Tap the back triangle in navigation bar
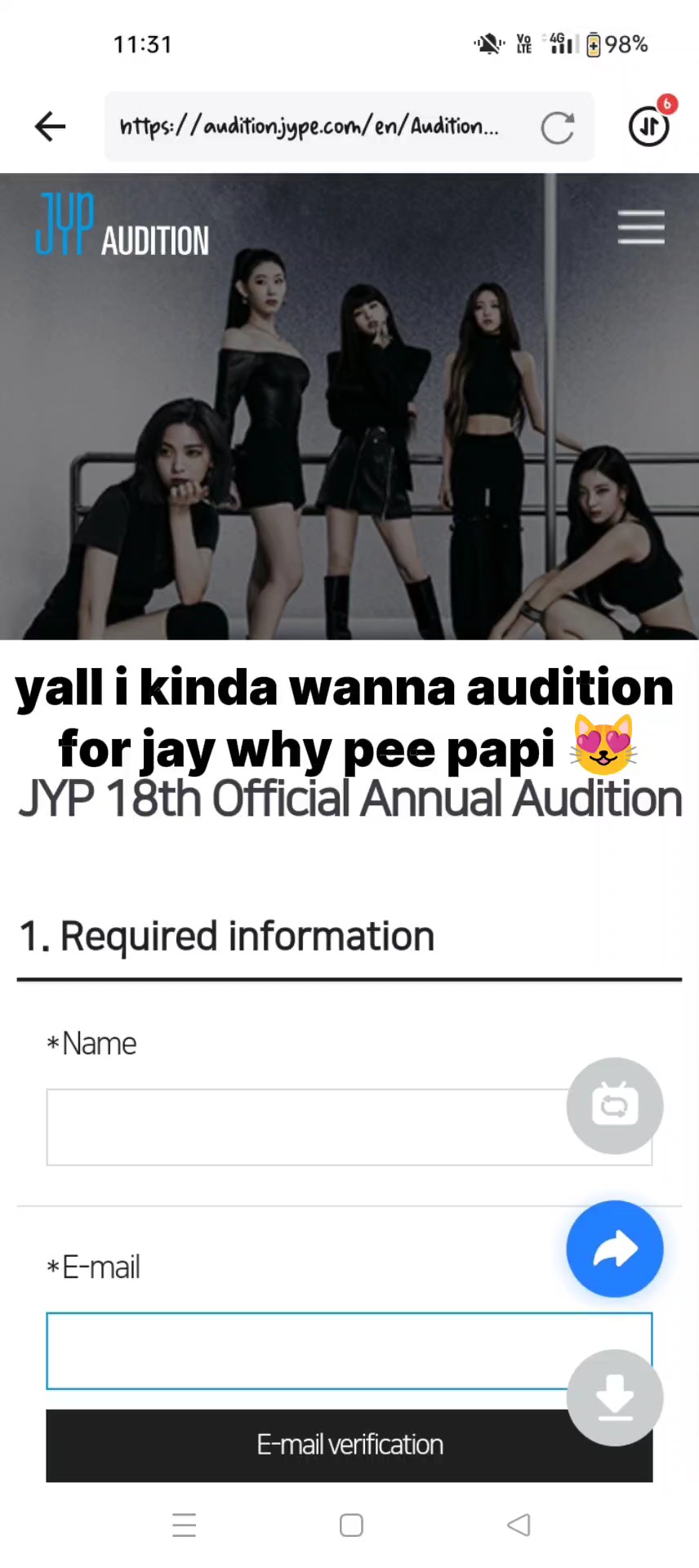This screenshot has width=699, height=1568. 519,1525
